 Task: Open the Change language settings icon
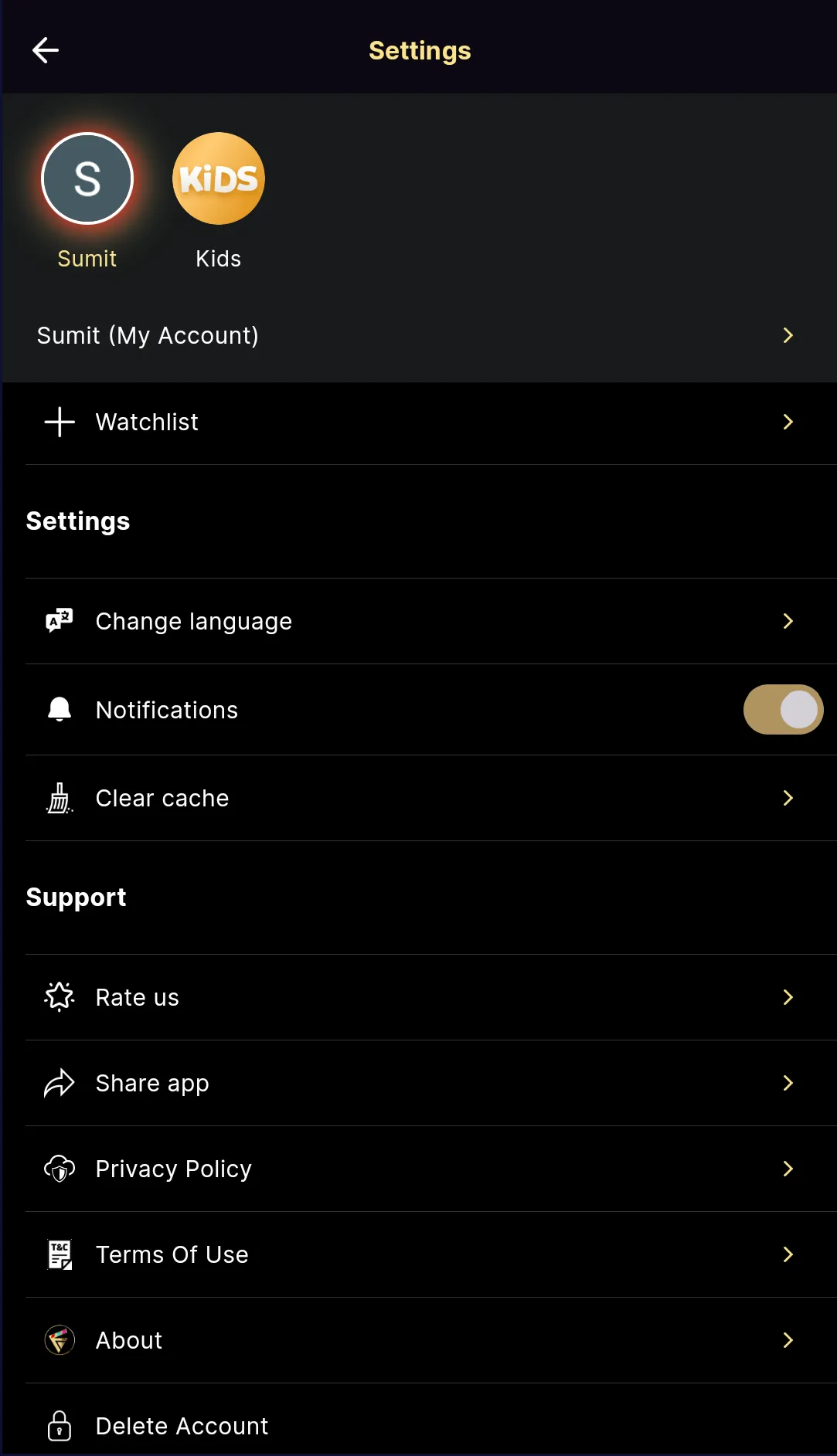(x=60, y=620)
